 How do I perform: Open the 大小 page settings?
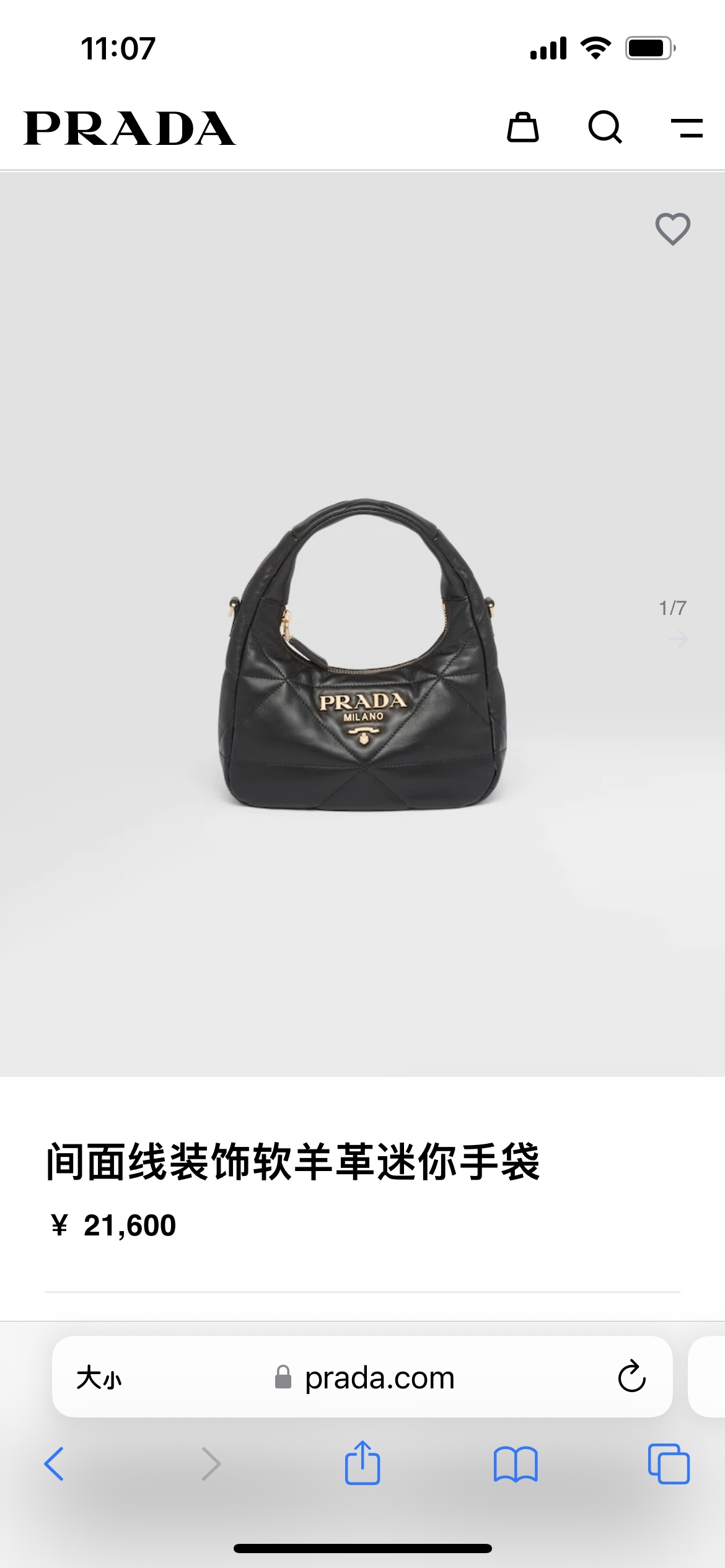(99, 1378)
